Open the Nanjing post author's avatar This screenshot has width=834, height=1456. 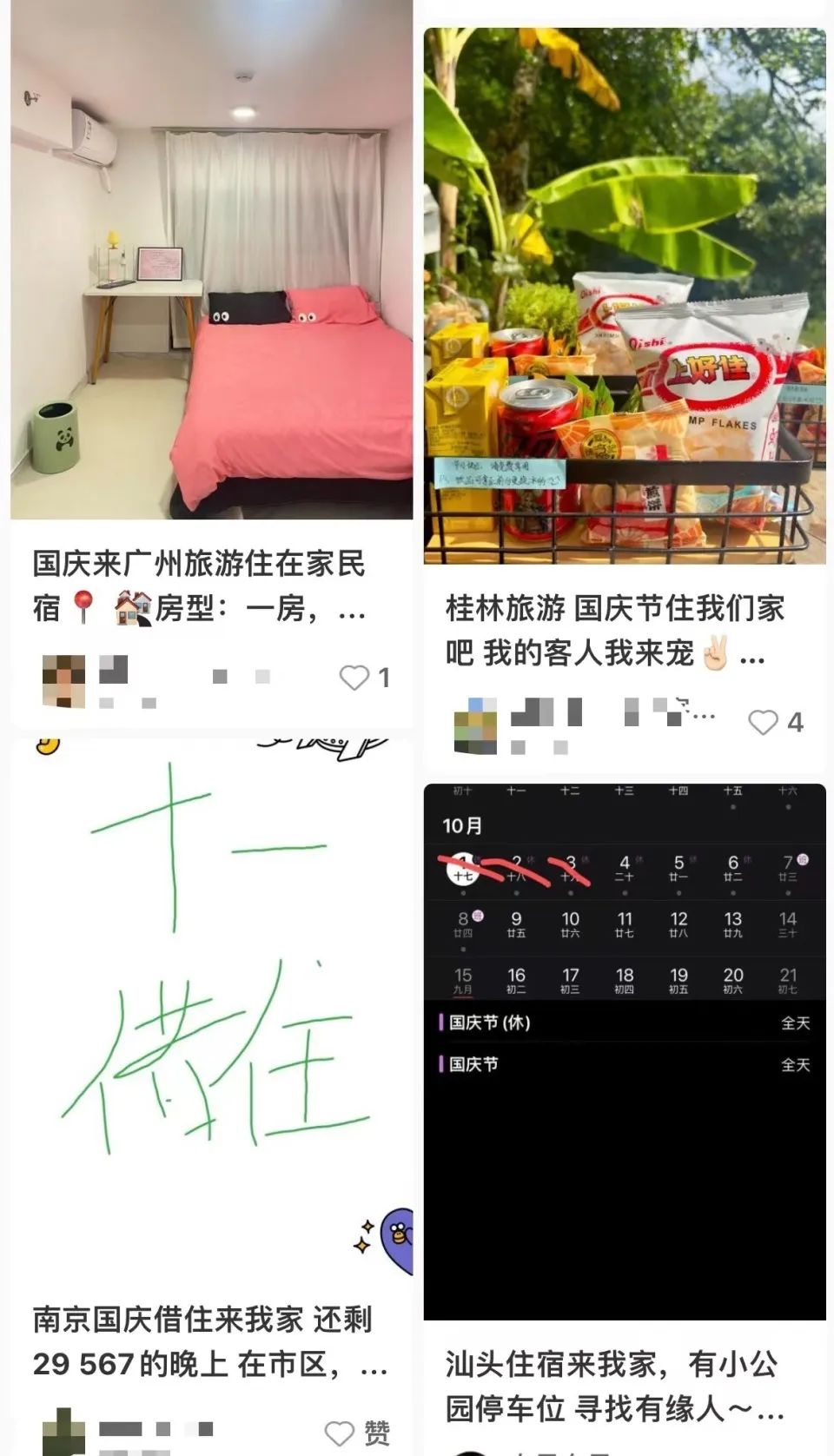click(x=63, y=1433)
